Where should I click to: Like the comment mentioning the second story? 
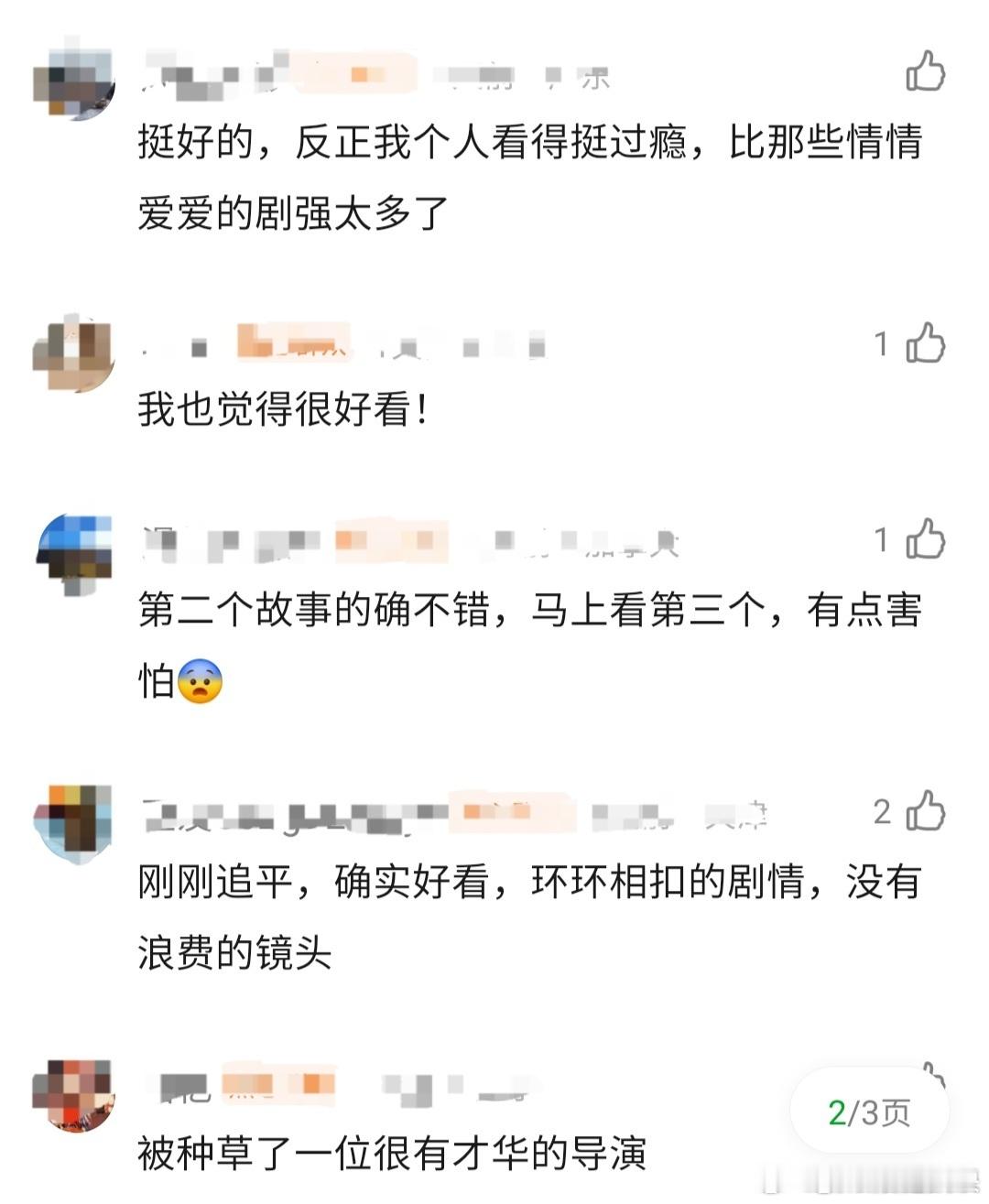click(928, 540)
